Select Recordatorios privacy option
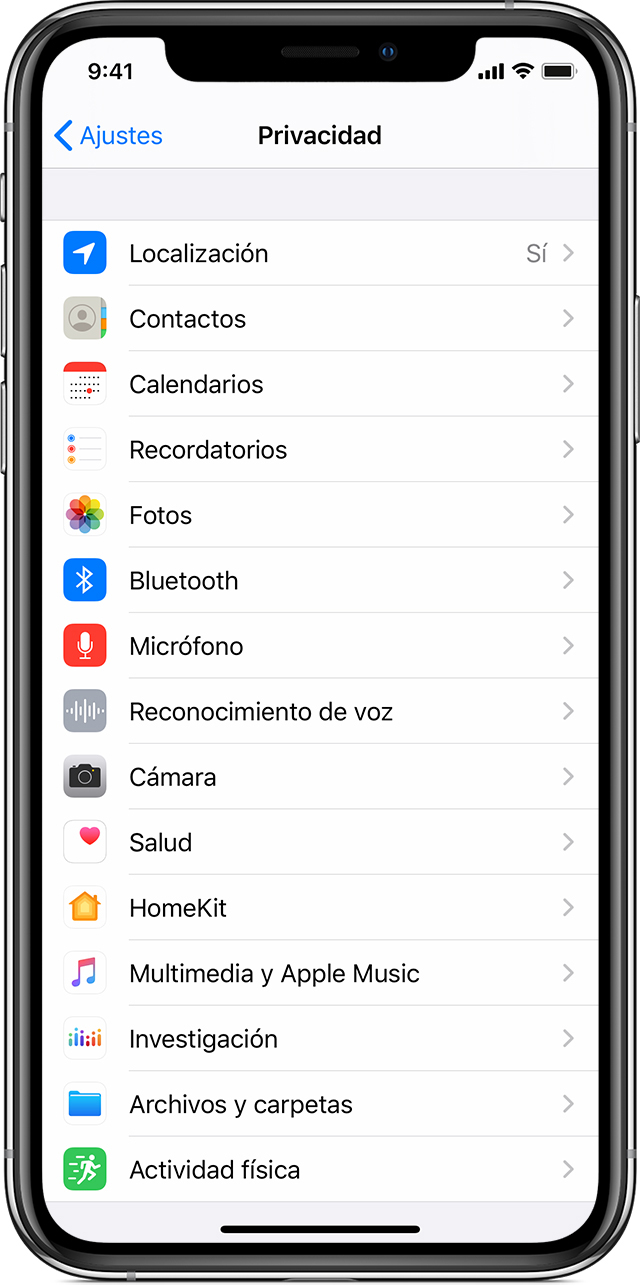Screen dimensions: 640x1286 (320, 450)
